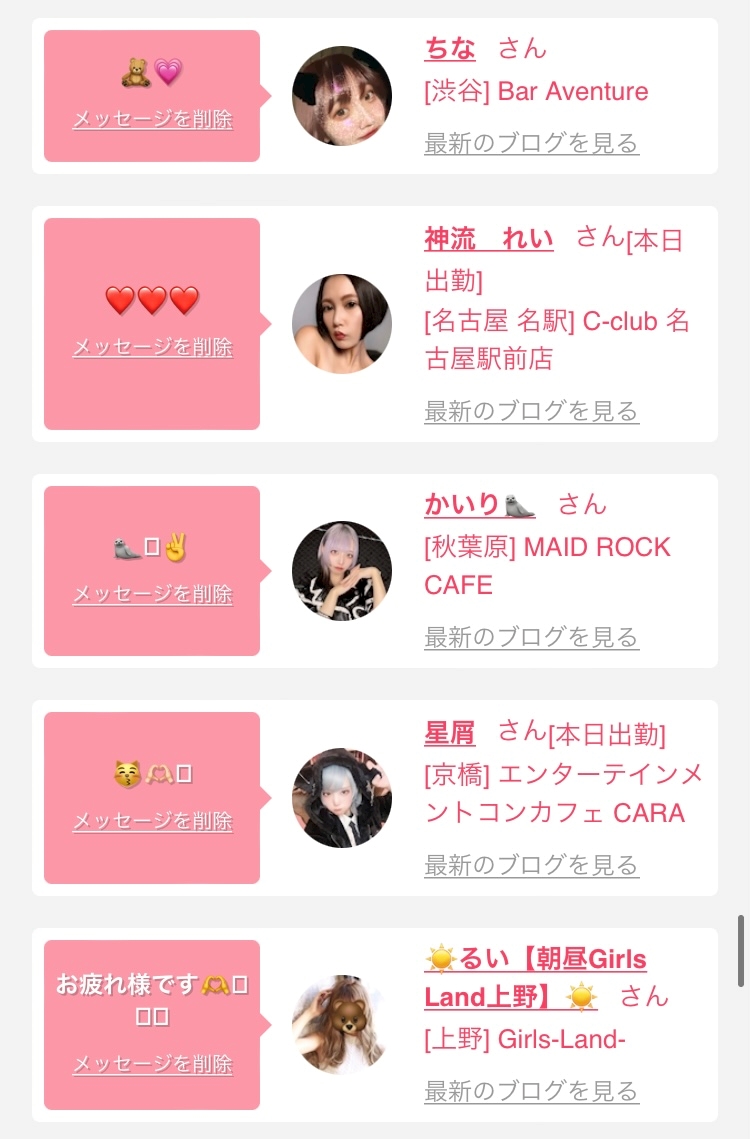Viewport: 750px width, 1139px height.
Task: Open 神流 れい's profile link
Action: (x=488, y=239)
